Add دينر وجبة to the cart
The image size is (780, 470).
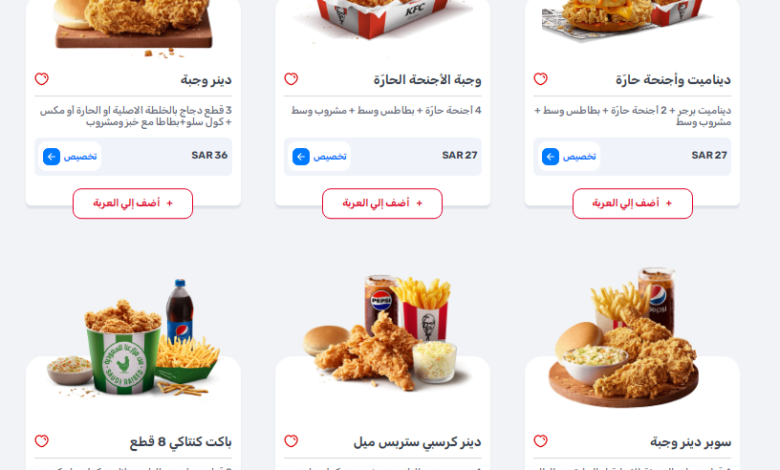point(132,203)
